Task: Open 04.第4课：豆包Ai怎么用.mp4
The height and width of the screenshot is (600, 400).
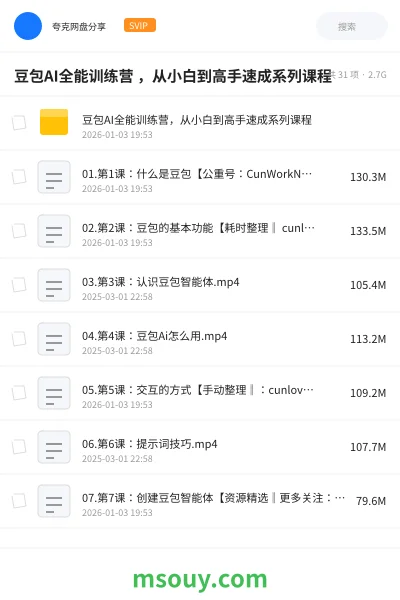Action: click(x=200, y=339)
